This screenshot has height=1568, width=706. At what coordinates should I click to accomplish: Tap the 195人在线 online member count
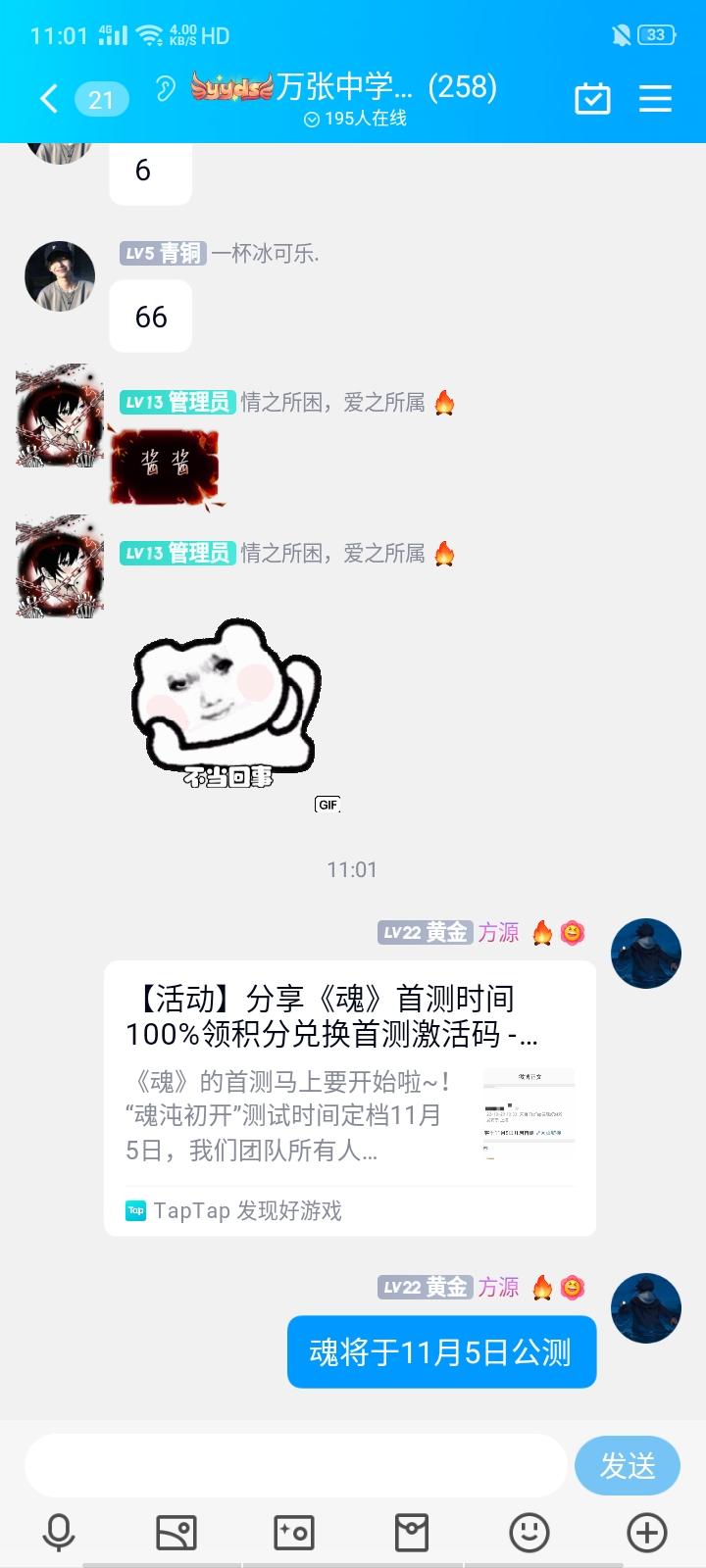353,119
